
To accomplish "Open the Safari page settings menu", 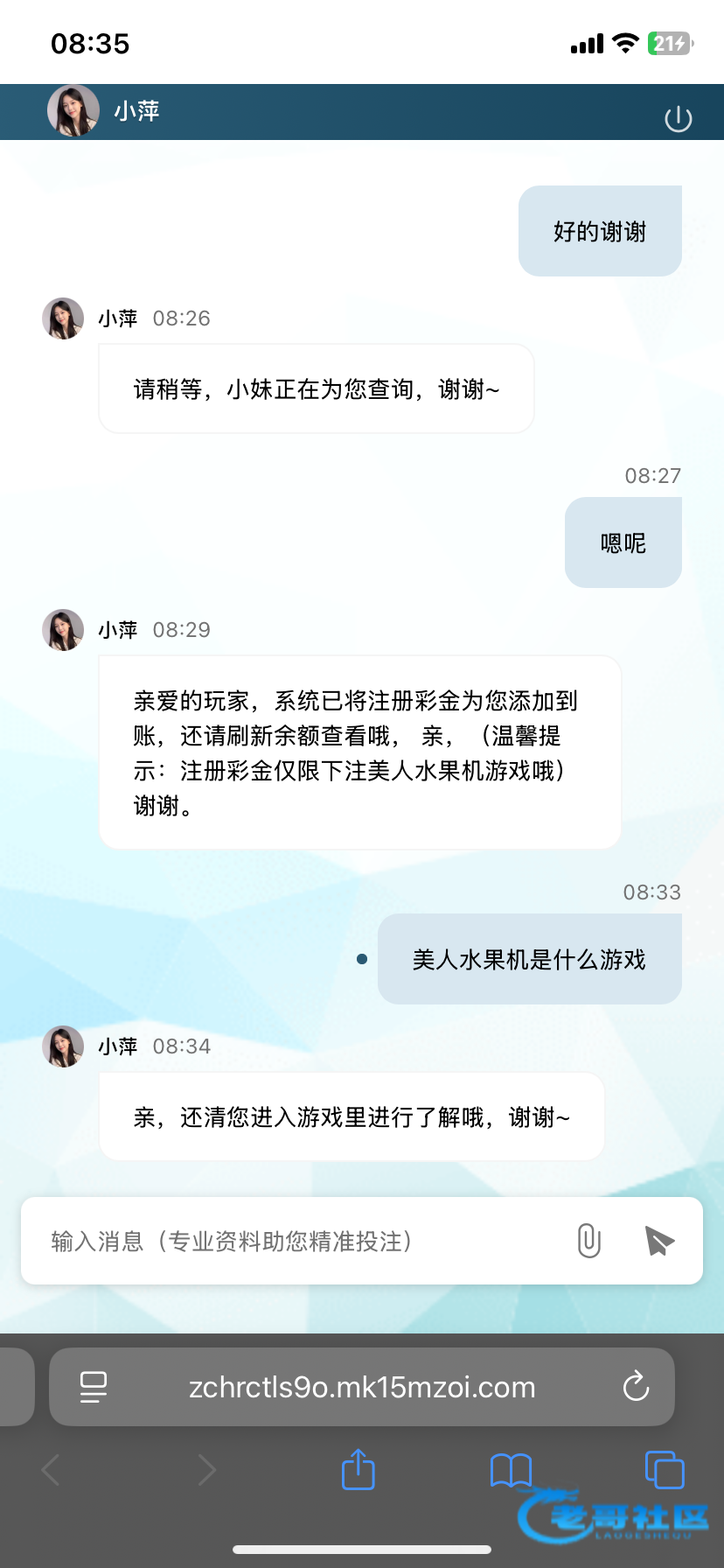I will (94, 1387).
